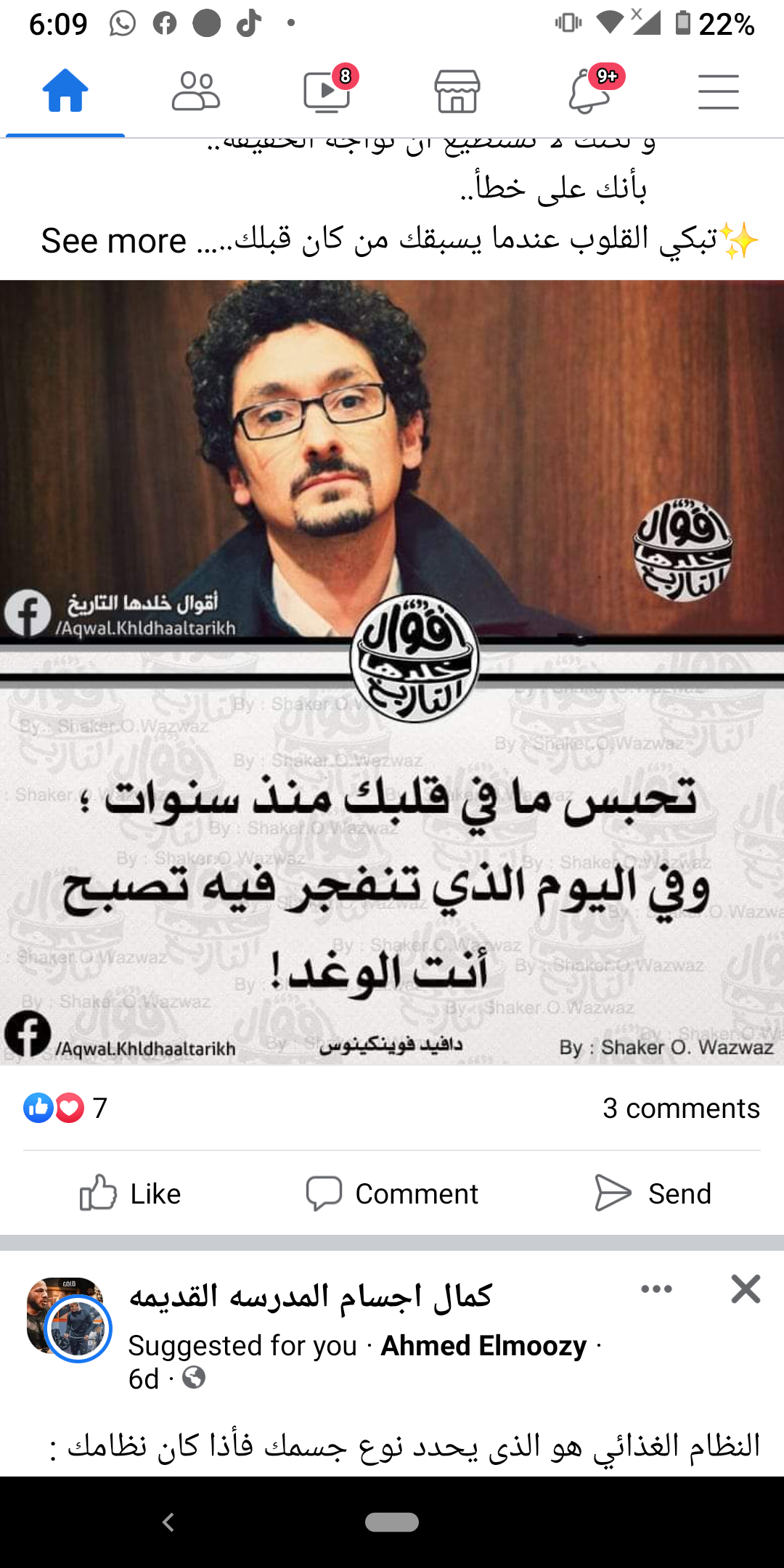Open the 3 comments on the post
This screenshot has height=1568, width=784.
click(x=680, y=1108)
